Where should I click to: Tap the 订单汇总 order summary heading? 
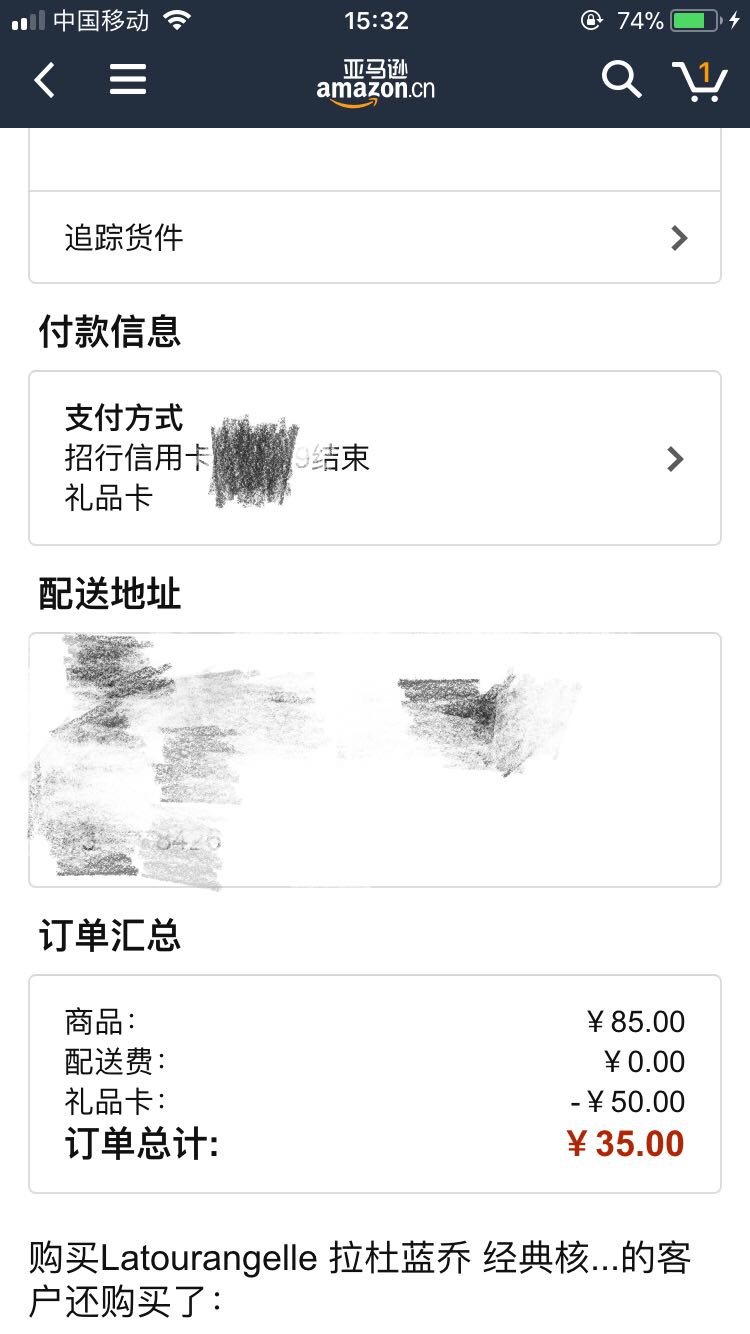(x=109, y=937)
